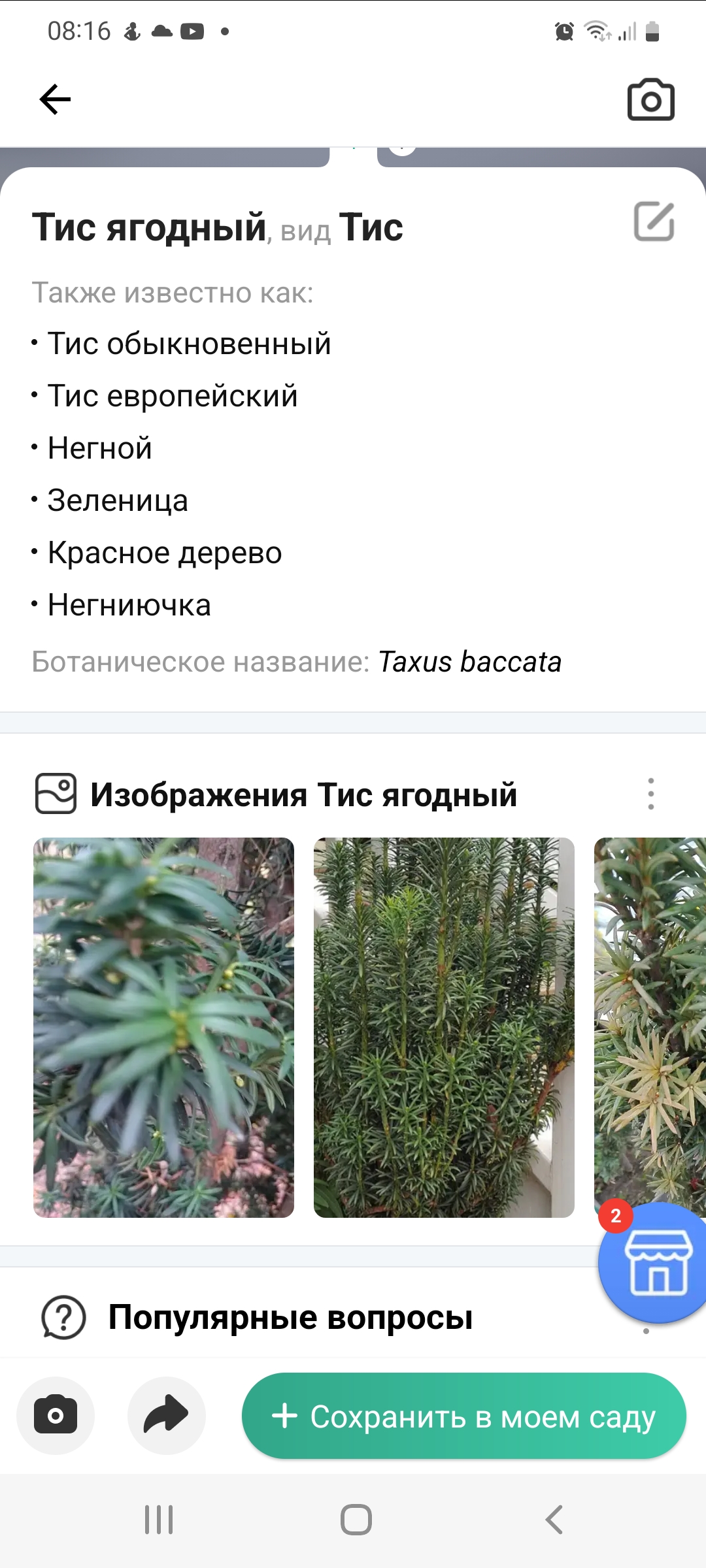The width and height of the screenshot is (706, 1568).
Task: Open recent apps in the navigation bar
Action: pyautogui.click(x=159, y=1520)
